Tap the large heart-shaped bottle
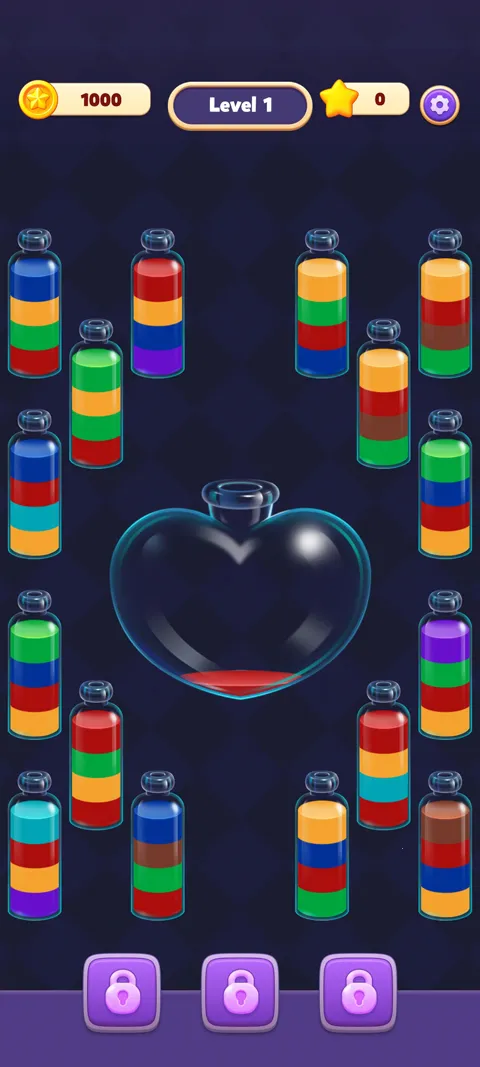480x1067 pixels. coord(240,589)
